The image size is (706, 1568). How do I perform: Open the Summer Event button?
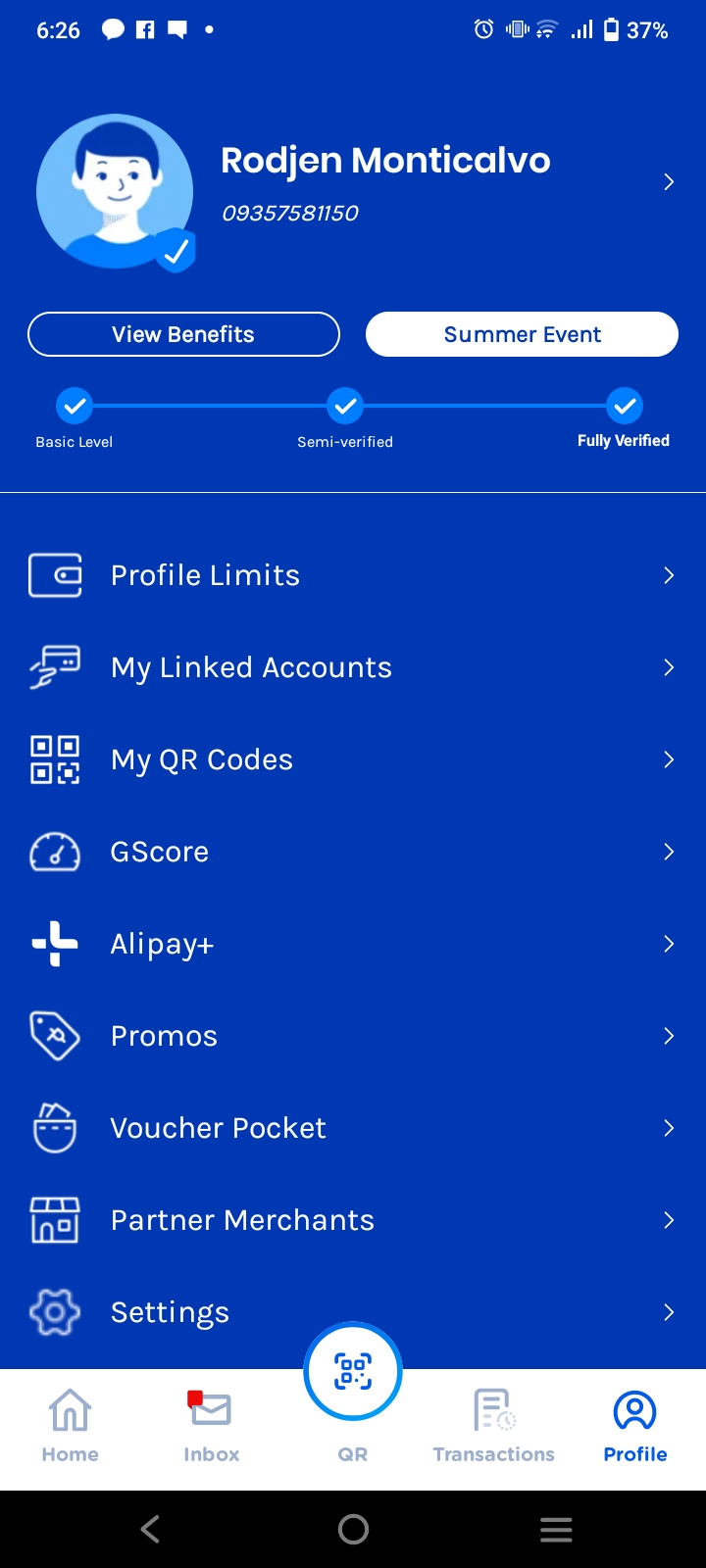click(522, 334)
